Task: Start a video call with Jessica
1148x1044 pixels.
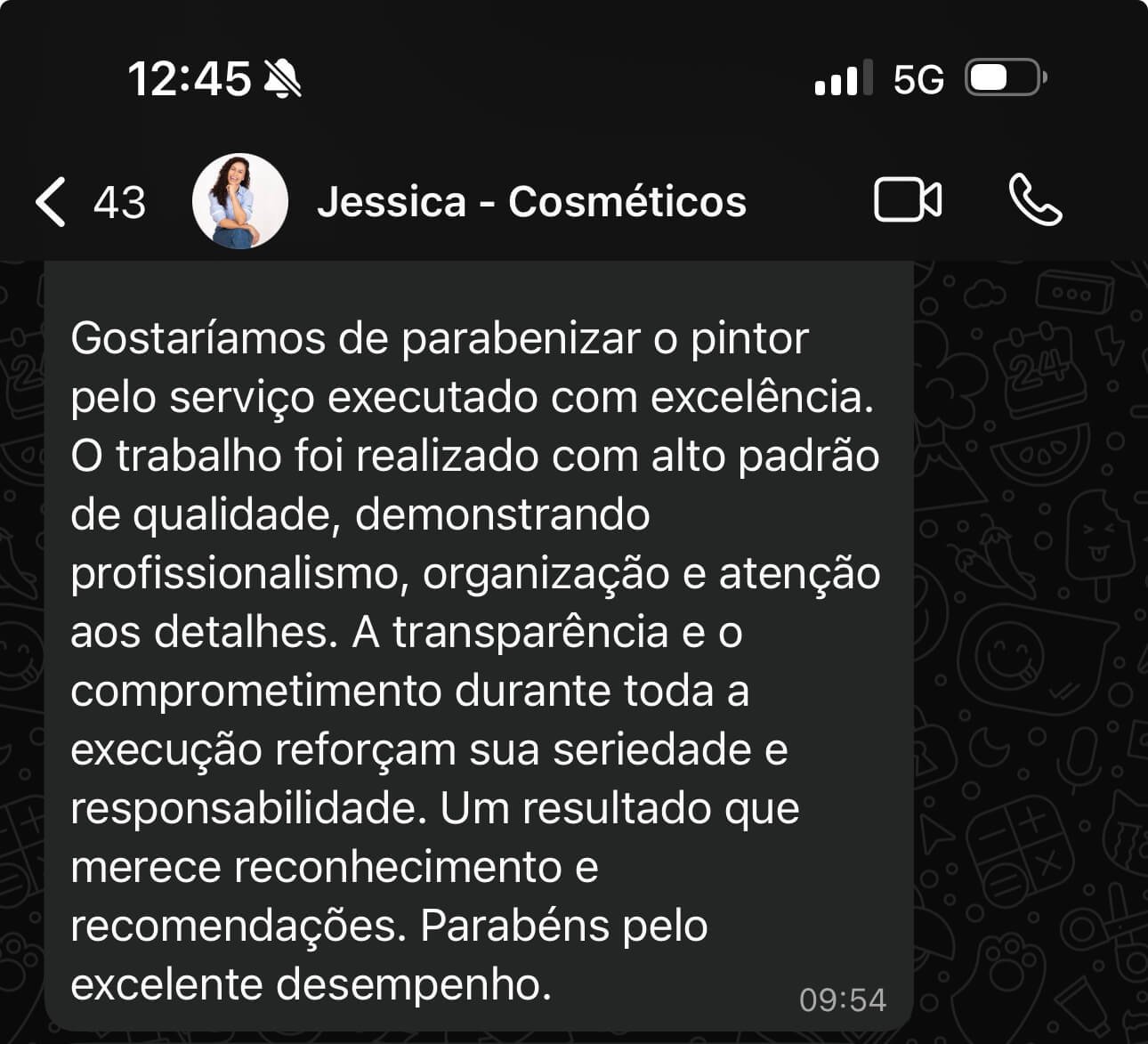Action: pyautogui.click(x=907, y=200)
